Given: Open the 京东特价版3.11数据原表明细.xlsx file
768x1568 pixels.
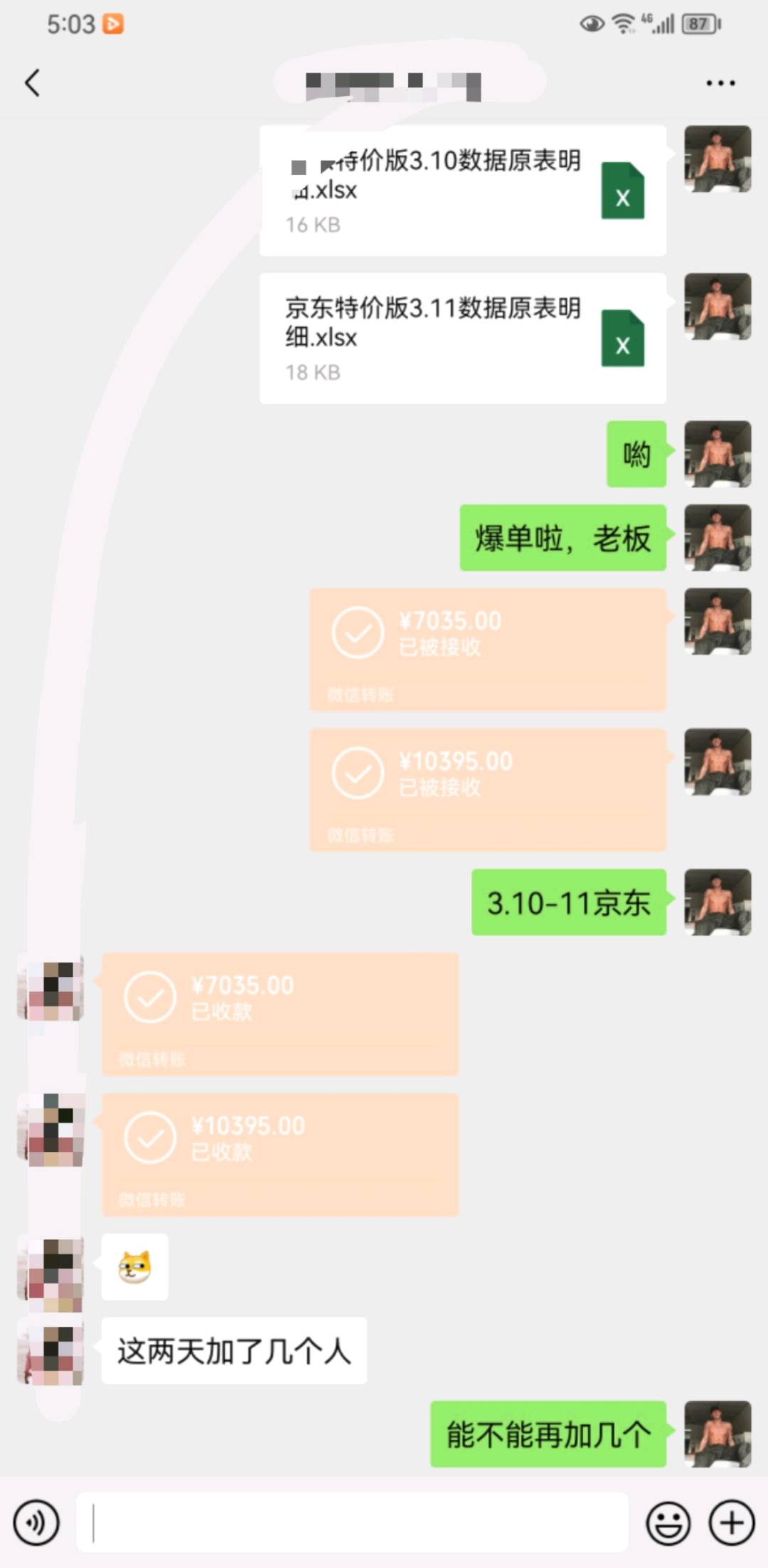Looking at the screenshot, I should [463, 339].
